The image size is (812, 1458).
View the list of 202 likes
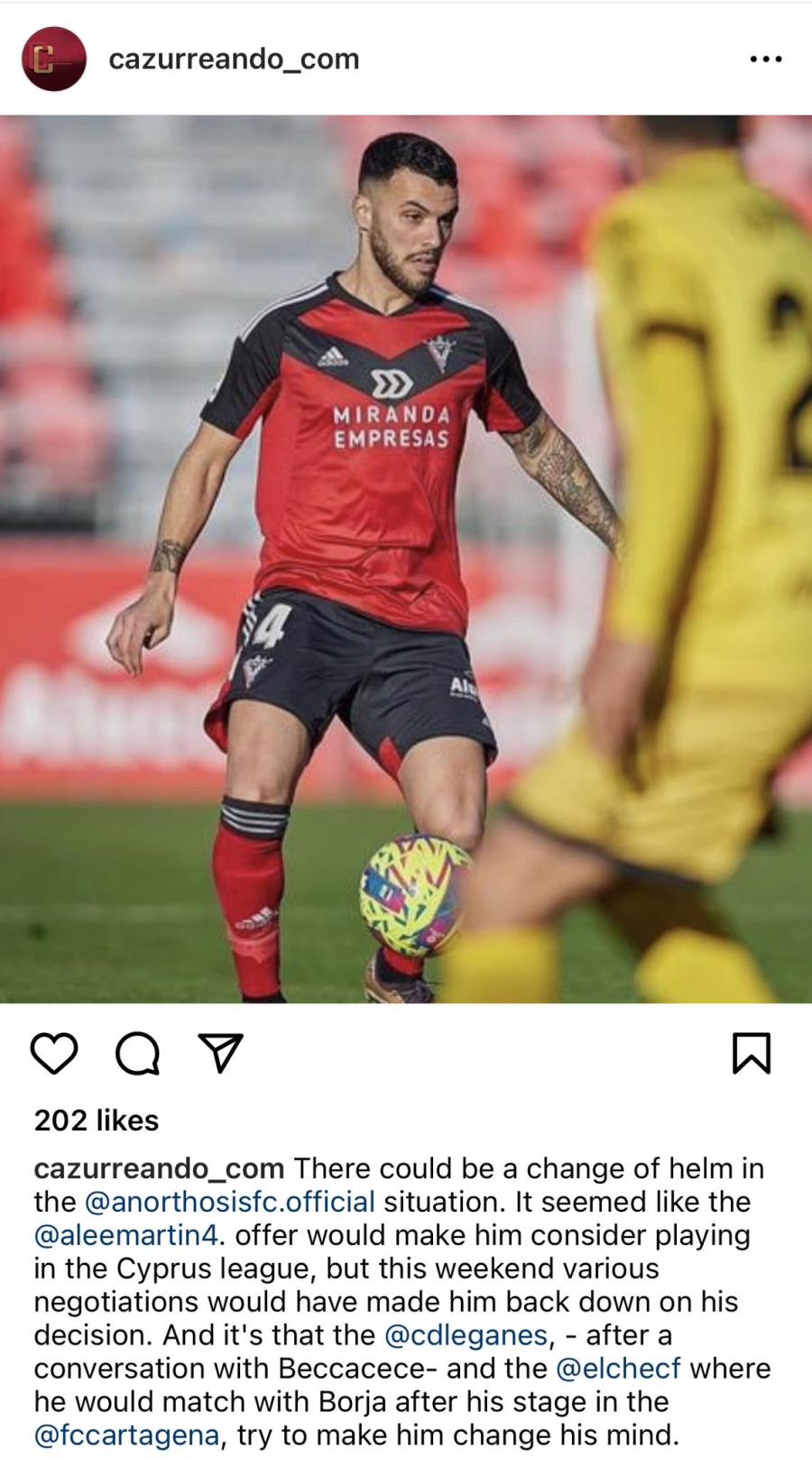coord(97,1121)
